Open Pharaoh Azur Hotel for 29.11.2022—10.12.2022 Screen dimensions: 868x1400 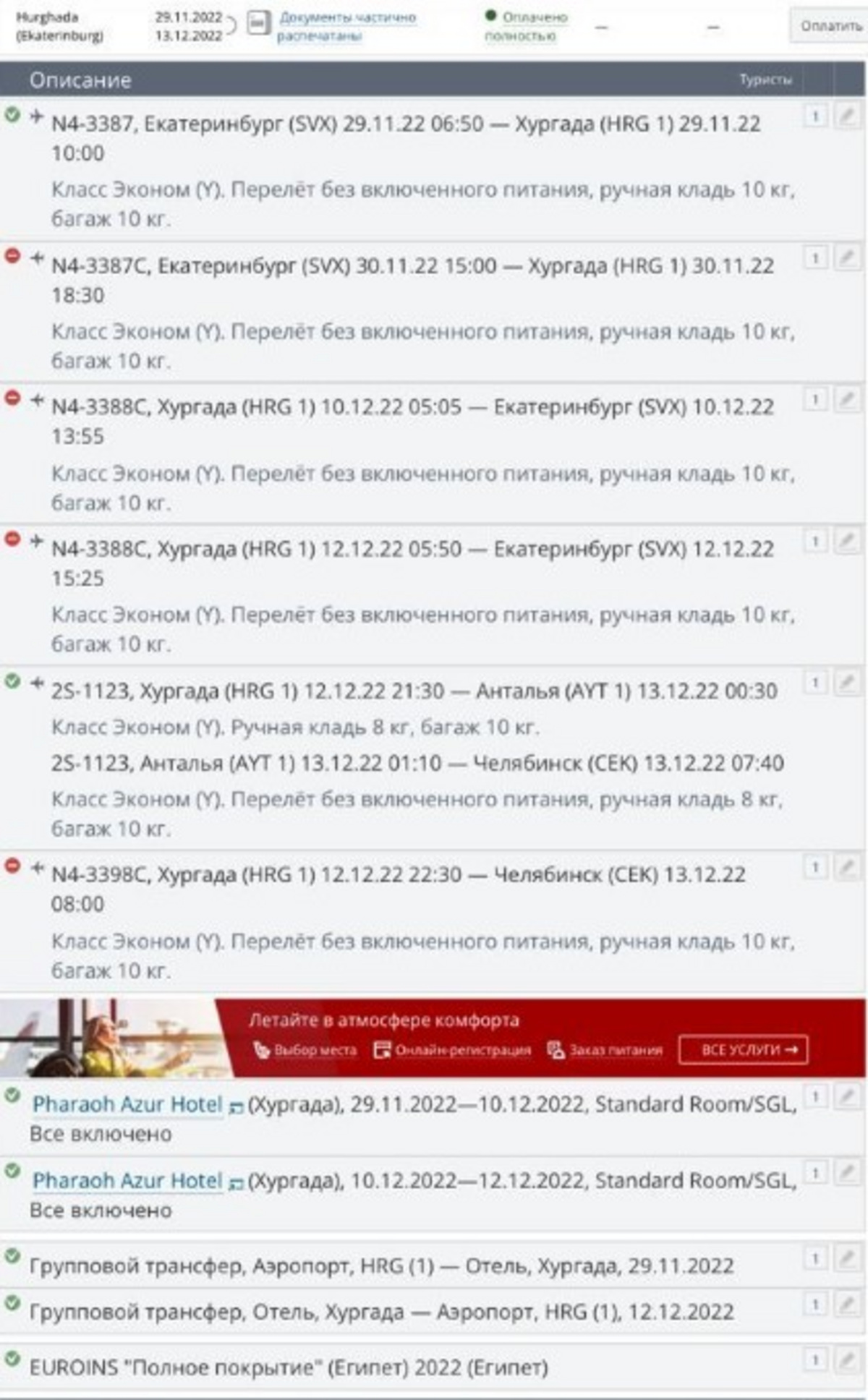coord(127,1104)
